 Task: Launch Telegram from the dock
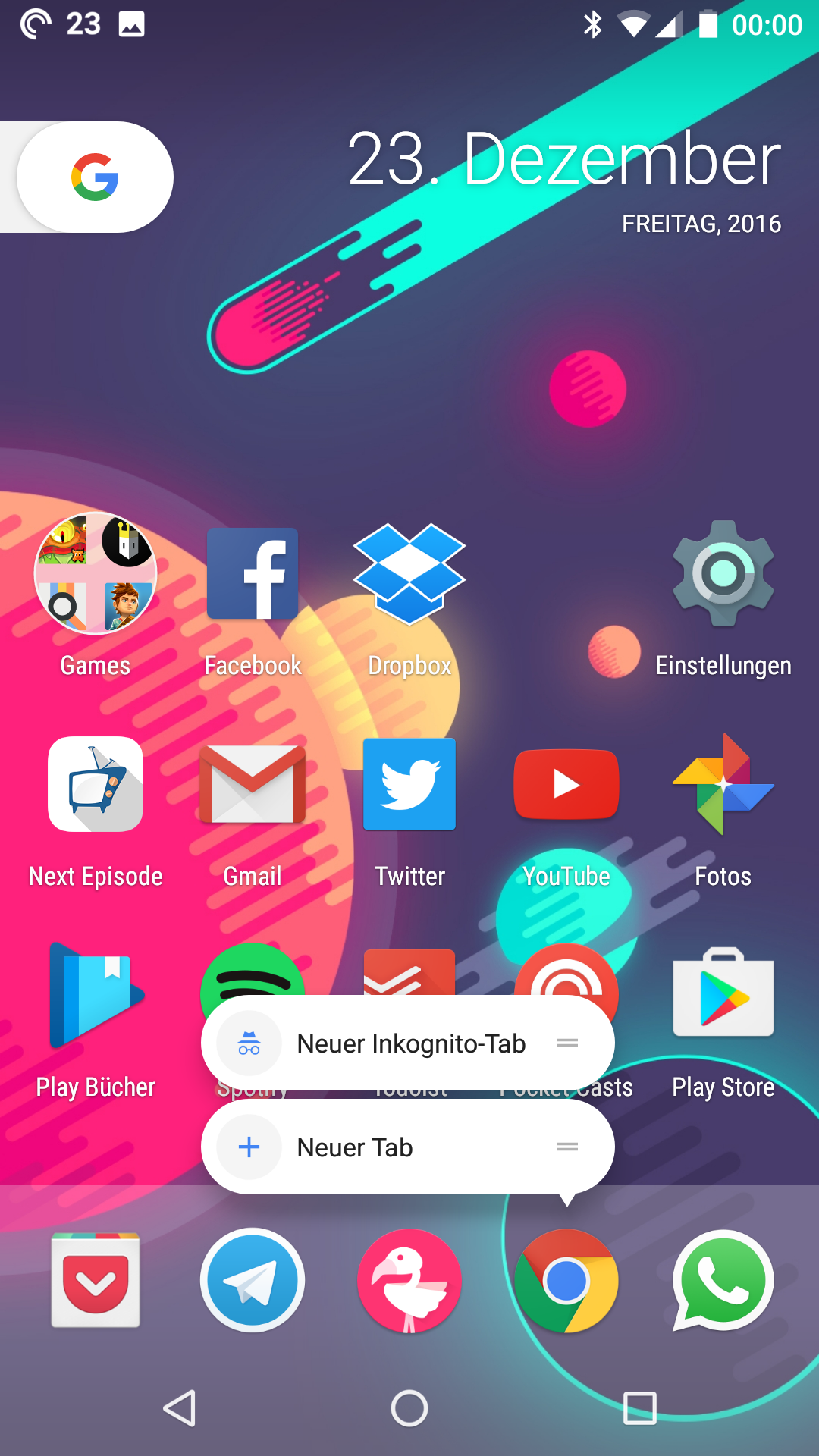click(253, 1281)
